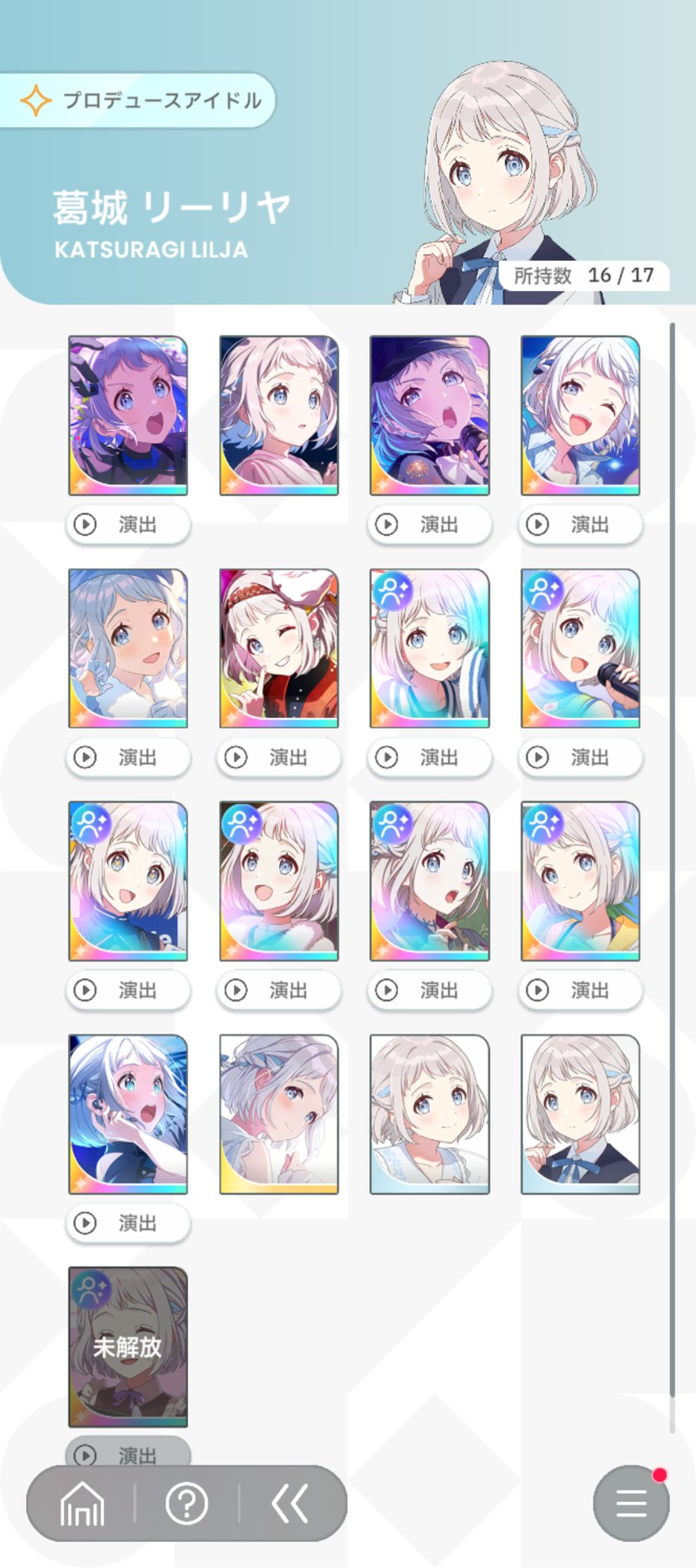Screen dimensions: 696x1568
Task: Go to the home screen
Action: pyautogui.click(x=82, y=1504)
